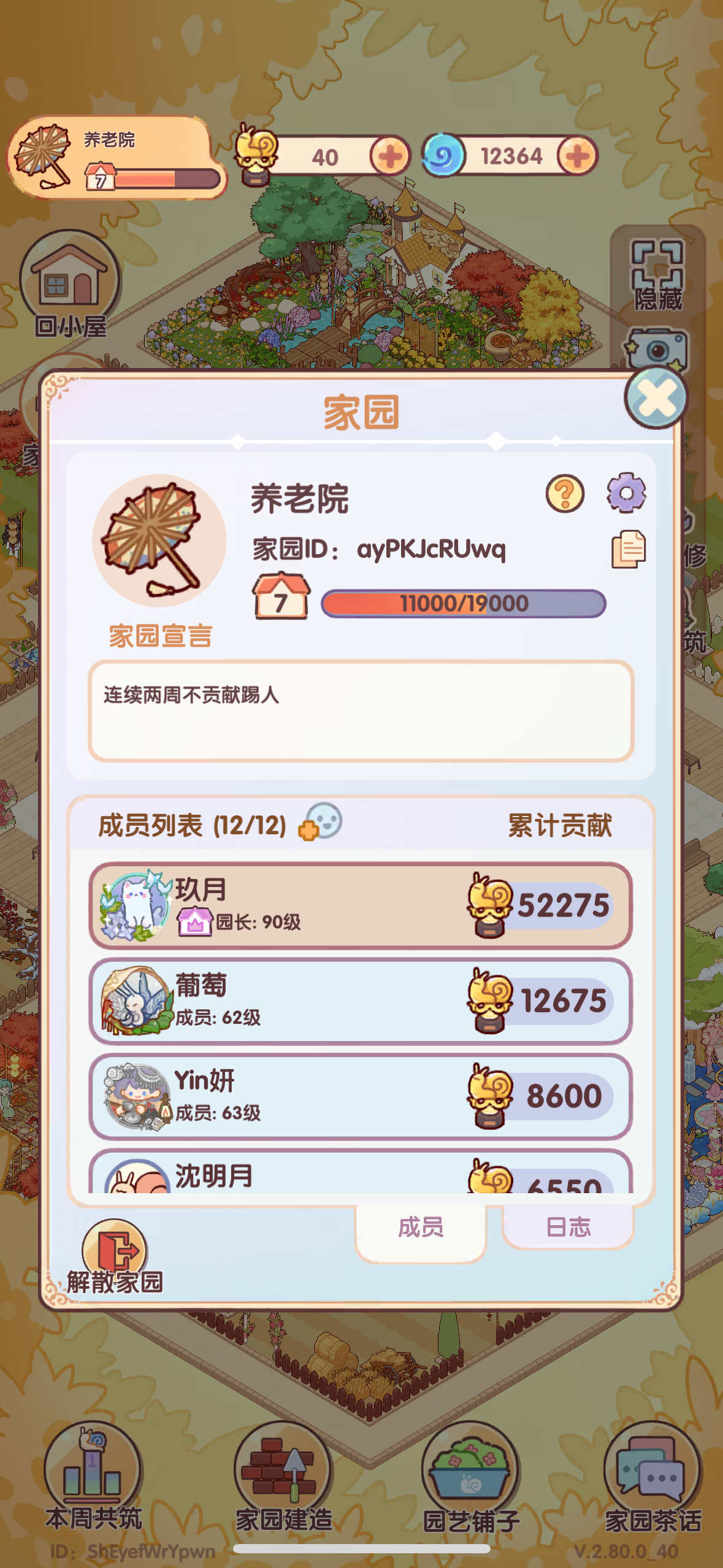Viewport: 723px width, 1568px height.
Task: Click the 11000/19000 level progress bar
Action: (x=462, y=602)
